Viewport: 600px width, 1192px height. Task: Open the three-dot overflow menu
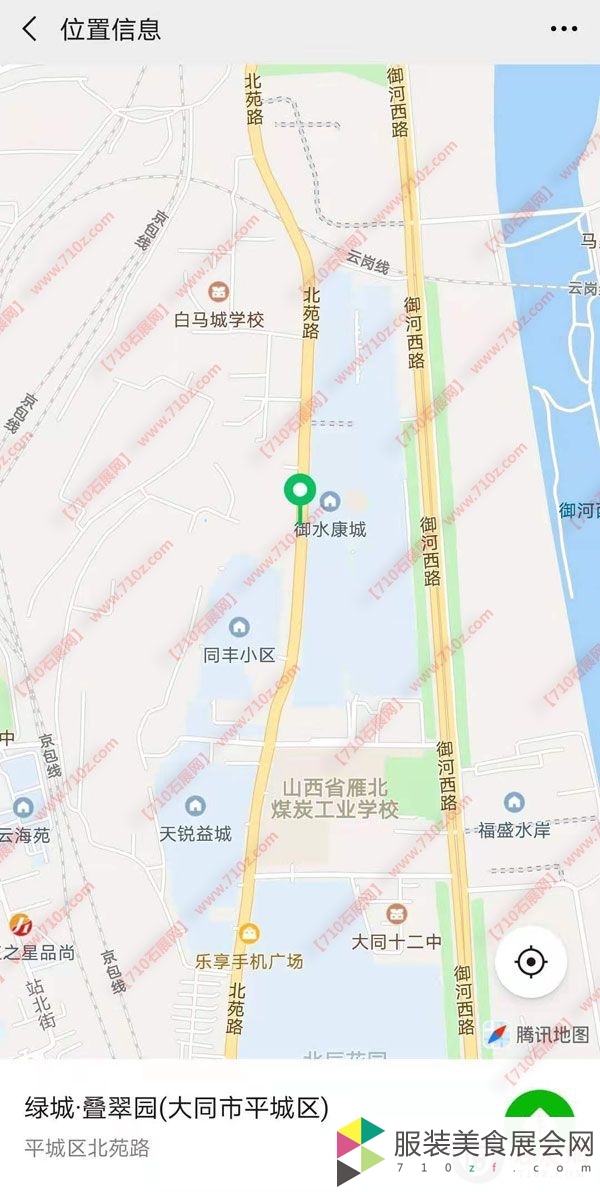pos(565,30)
